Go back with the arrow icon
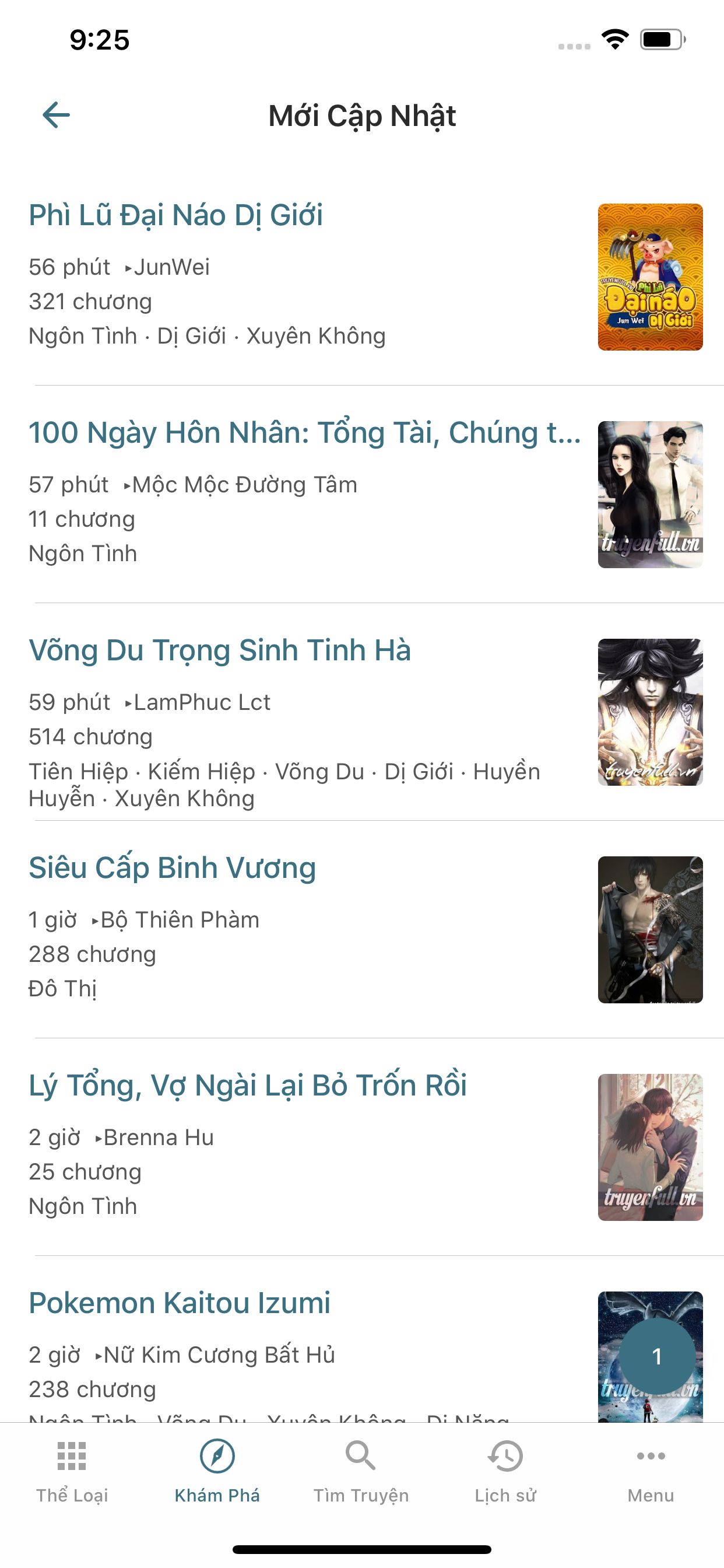The image size is (724, 1568). pyautogui.click(x=56, y=115)
